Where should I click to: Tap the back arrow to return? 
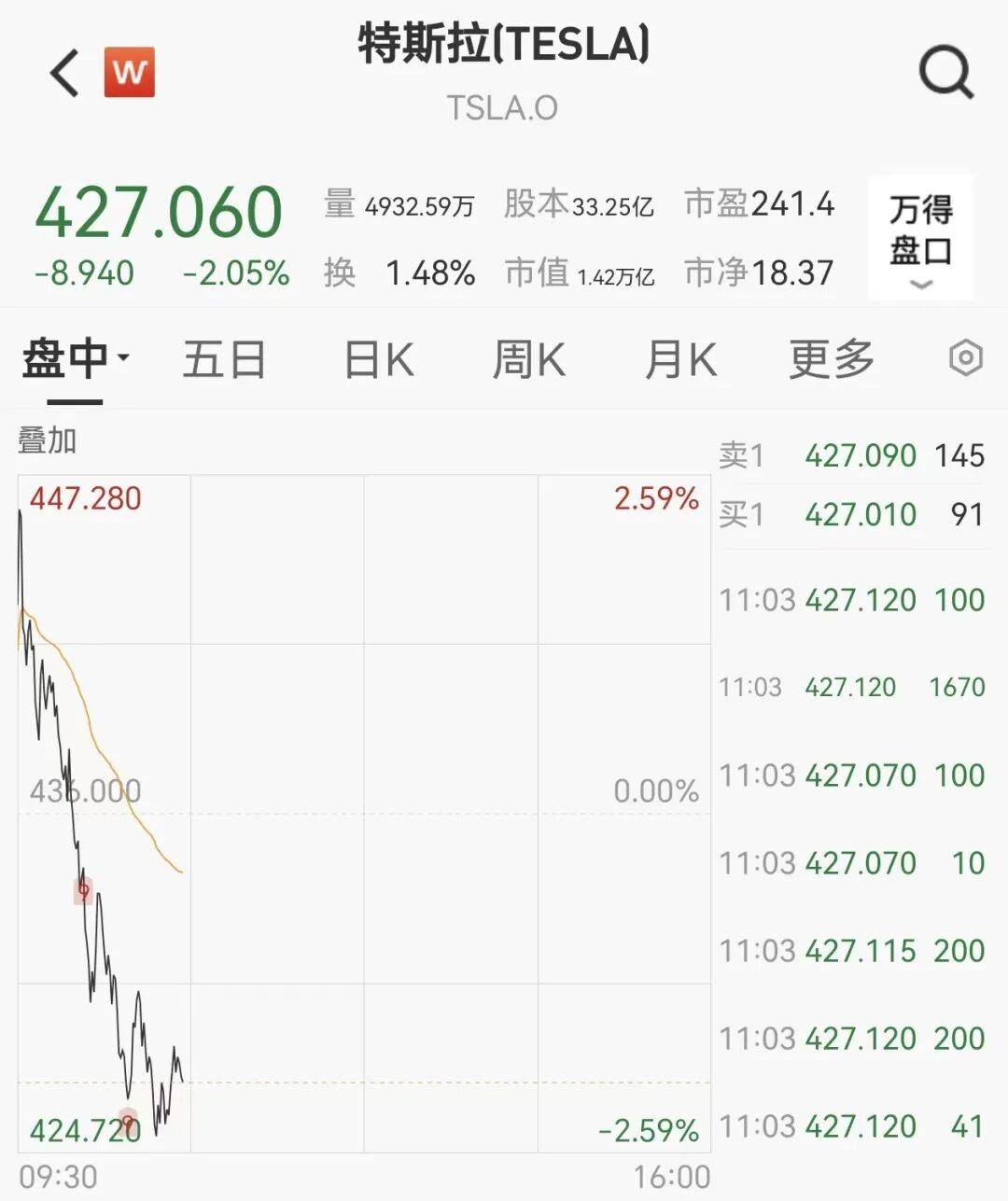(62, 73)
